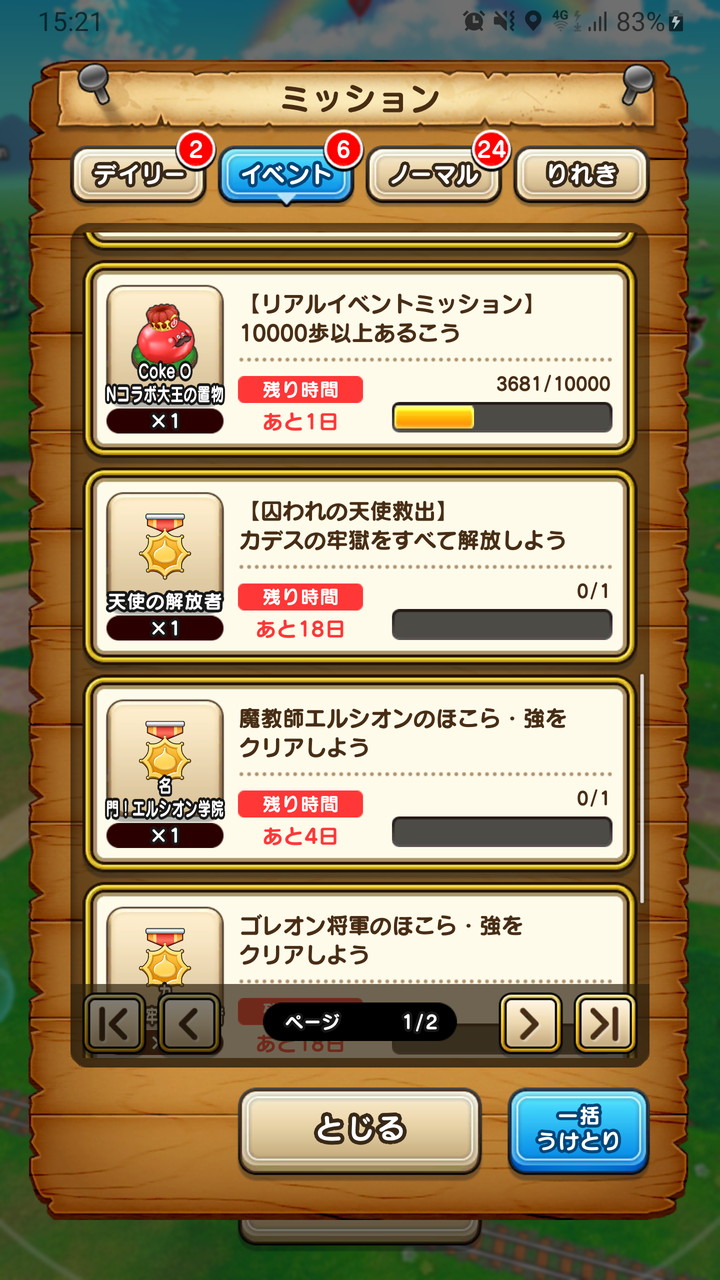720x1280 pixels.
Task: Switch to the りれき tab
Action: pyautogui.click(x=581, y=175)
